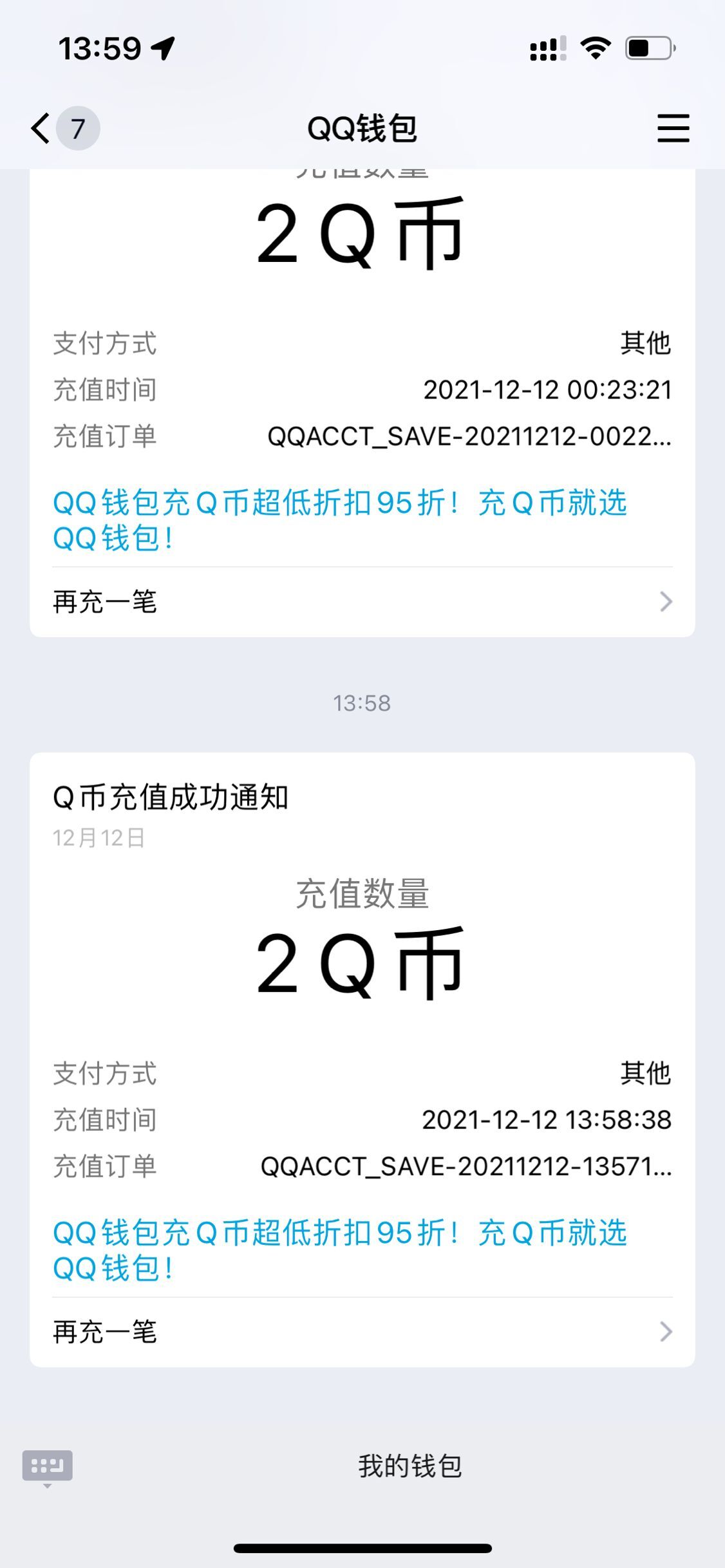Tap the 13:58 timestamp between messages
The image size is (725, 1568).
point(362,703)
